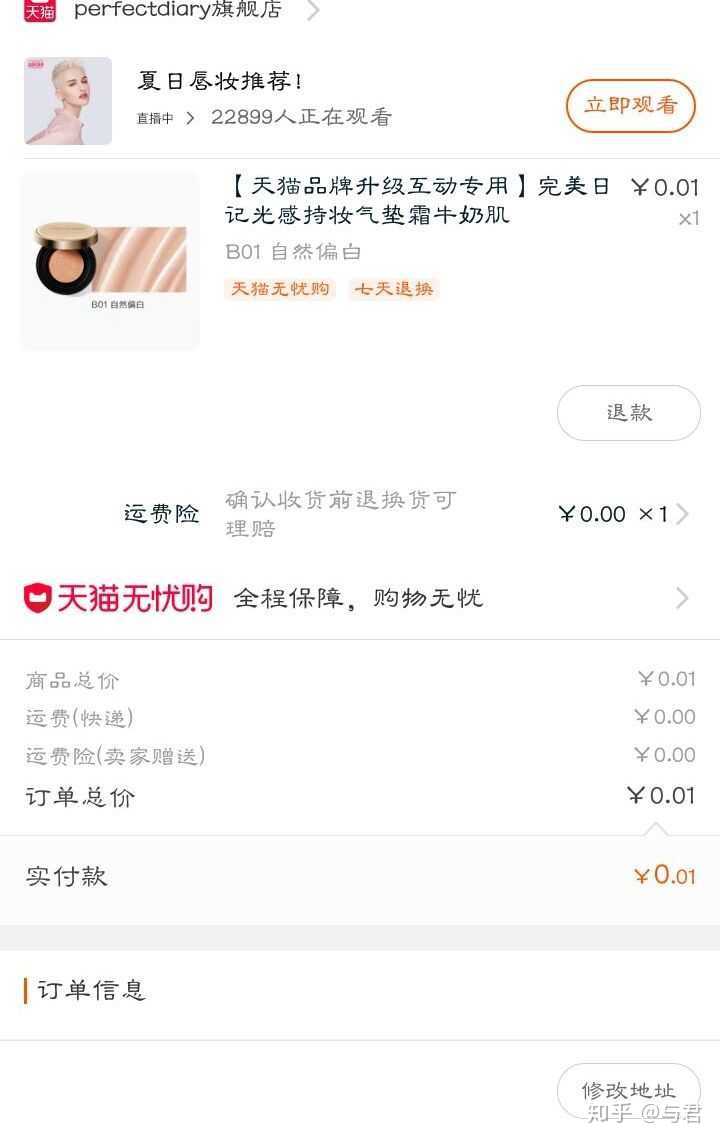Tap 立即观看 to watch the livestream
This screenshot has width=720, height=1143.
click(x=630, y=105)
